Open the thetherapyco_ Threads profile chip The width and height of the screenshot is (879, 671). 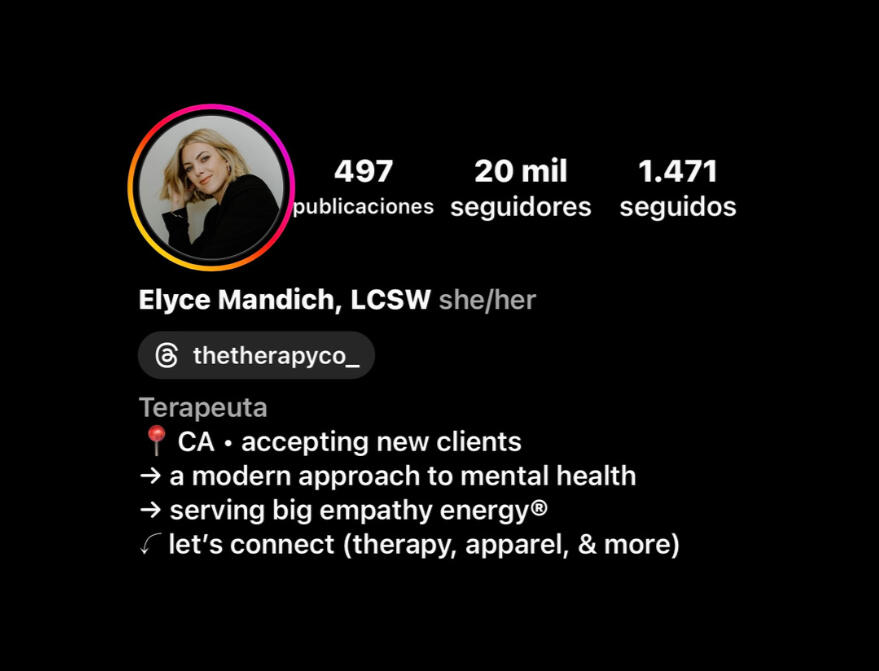256,355
